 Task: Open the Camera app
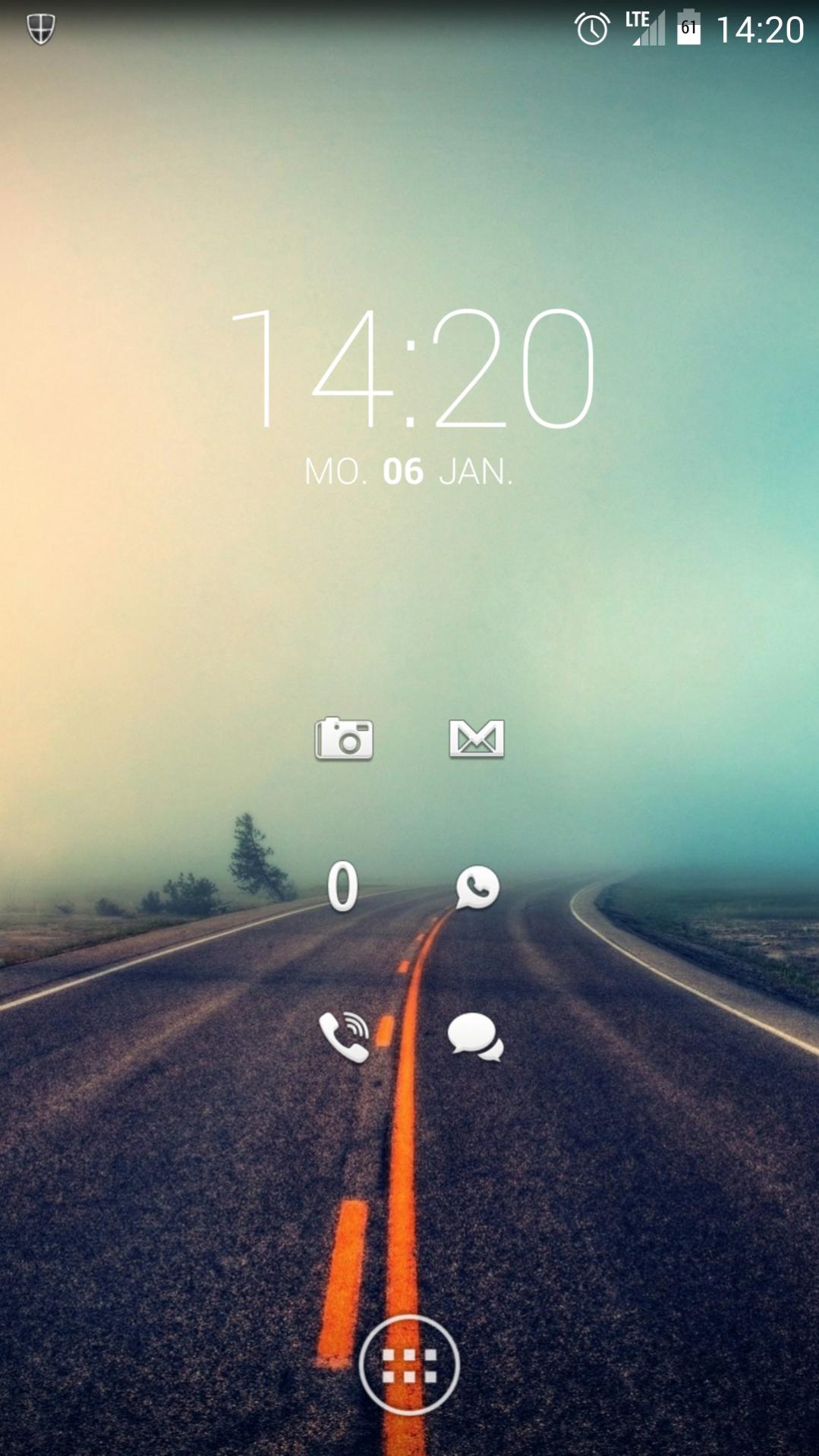(x=344, y=738)
